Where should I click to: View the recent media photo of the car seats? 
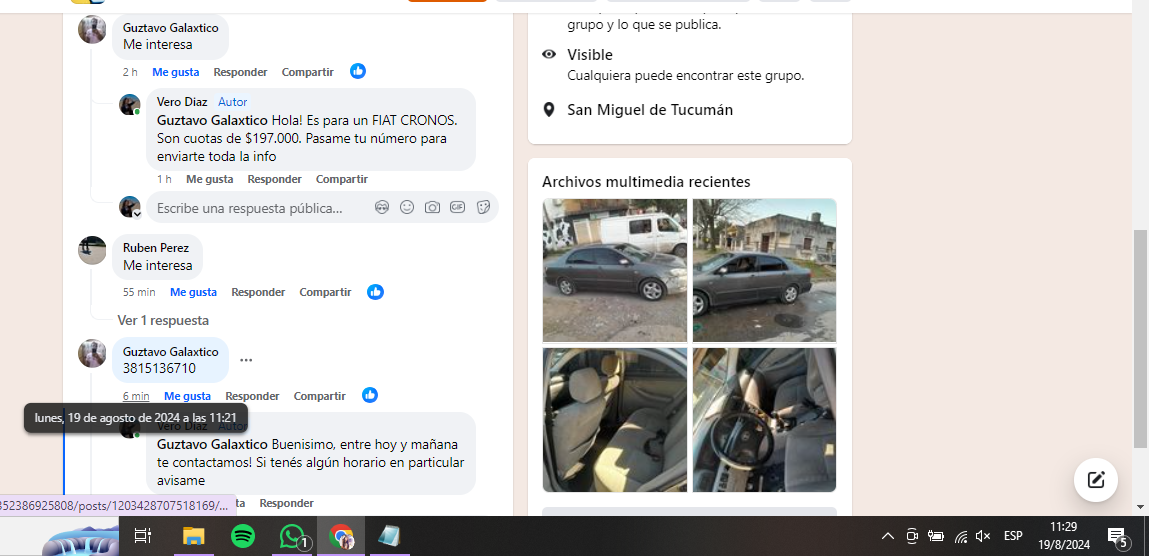click(614, 420)
